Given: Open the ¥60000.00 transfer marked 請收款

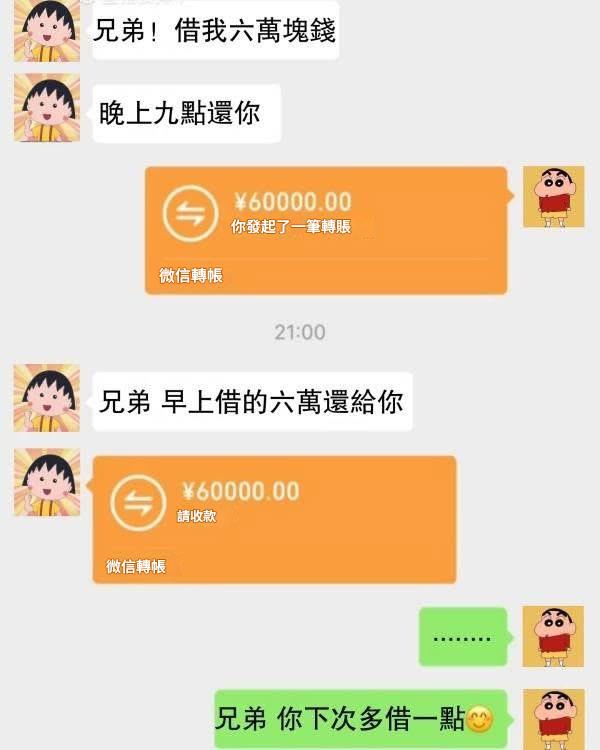Looking at the screenshot, I should click(274, 520).
